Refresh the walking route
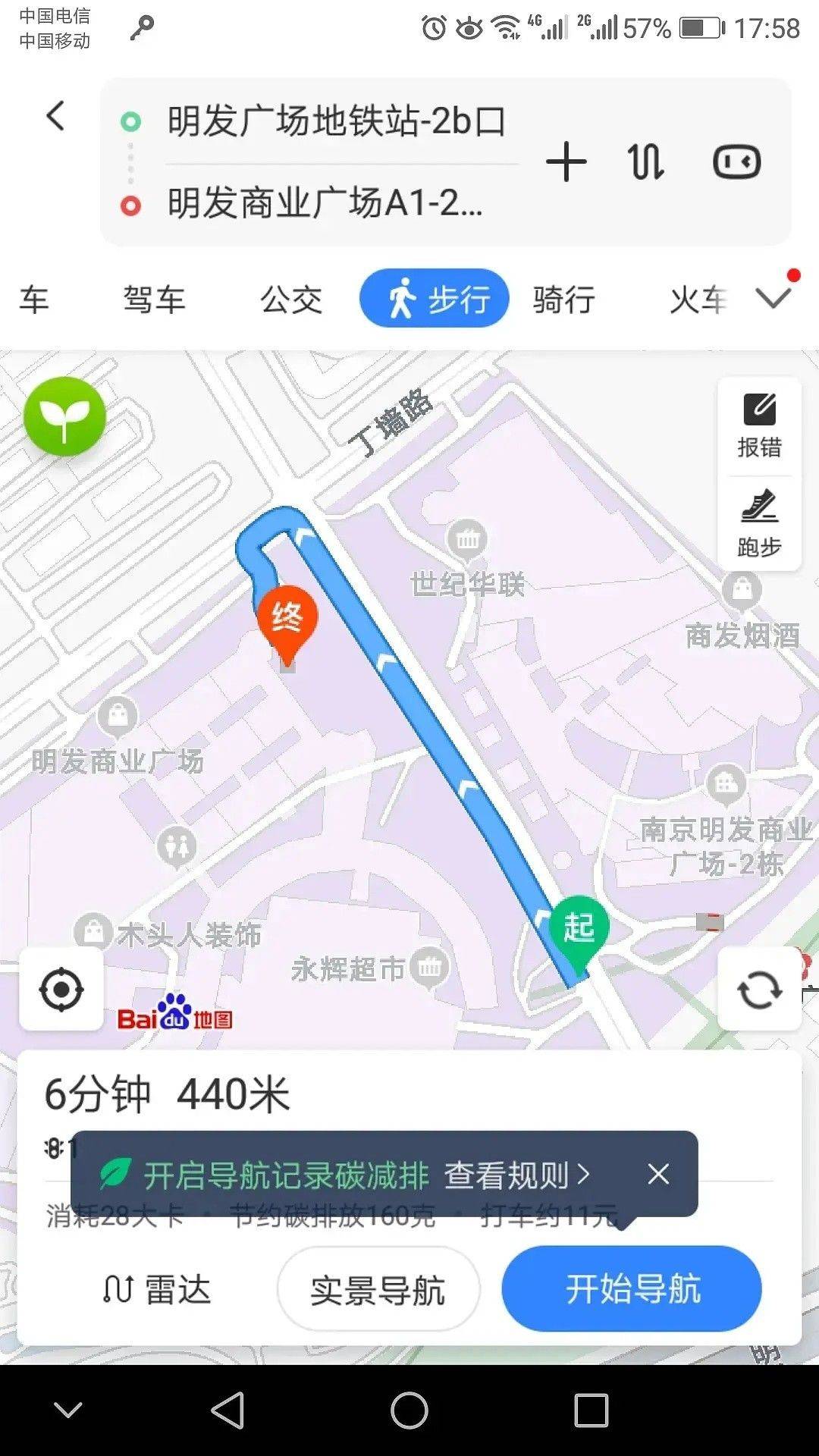 (x=759, y=989)
